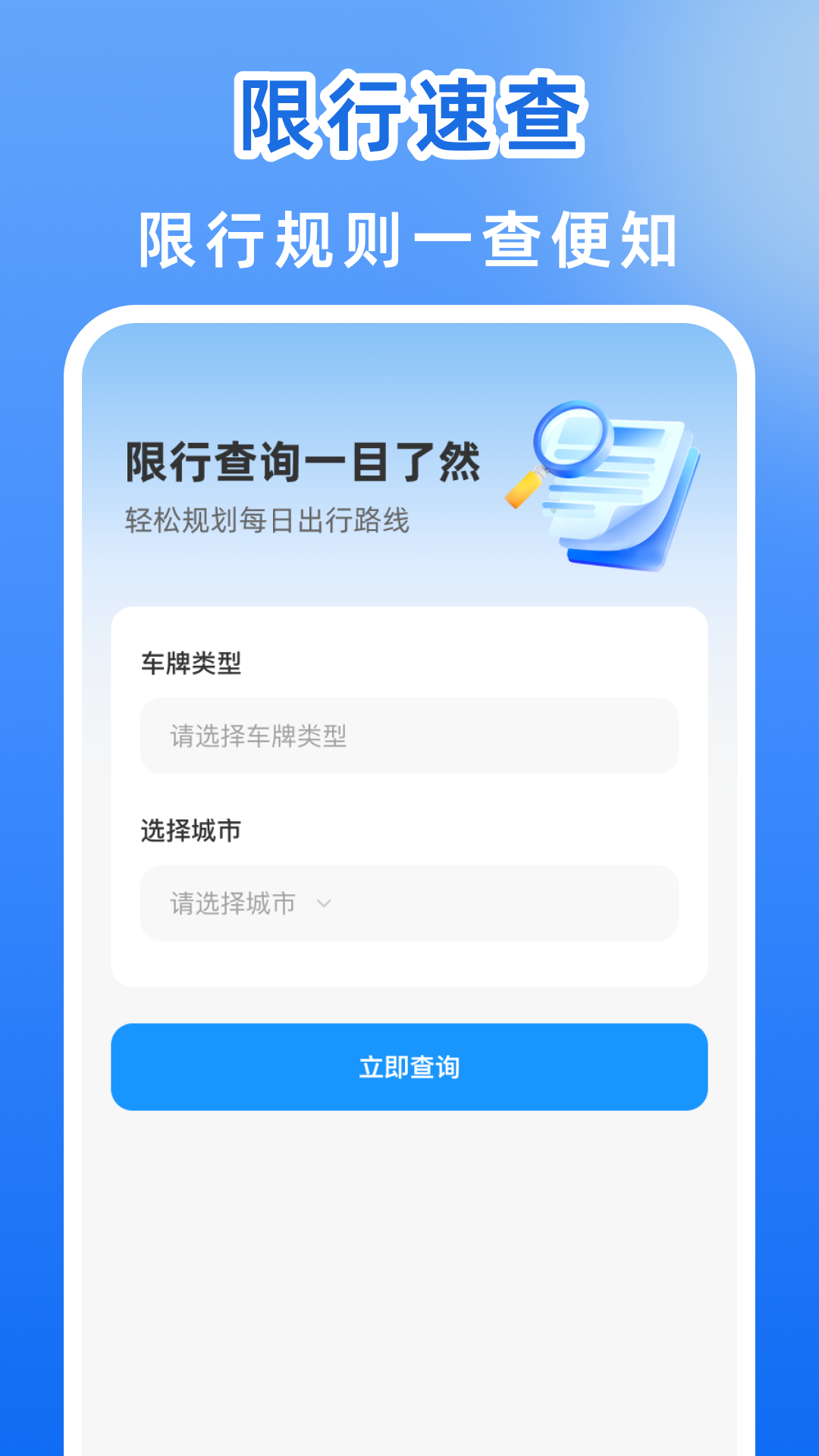The height and width of the screenshot is (1456, 819).
Task: Tap the license plate type input box
Action: (409, 734)
